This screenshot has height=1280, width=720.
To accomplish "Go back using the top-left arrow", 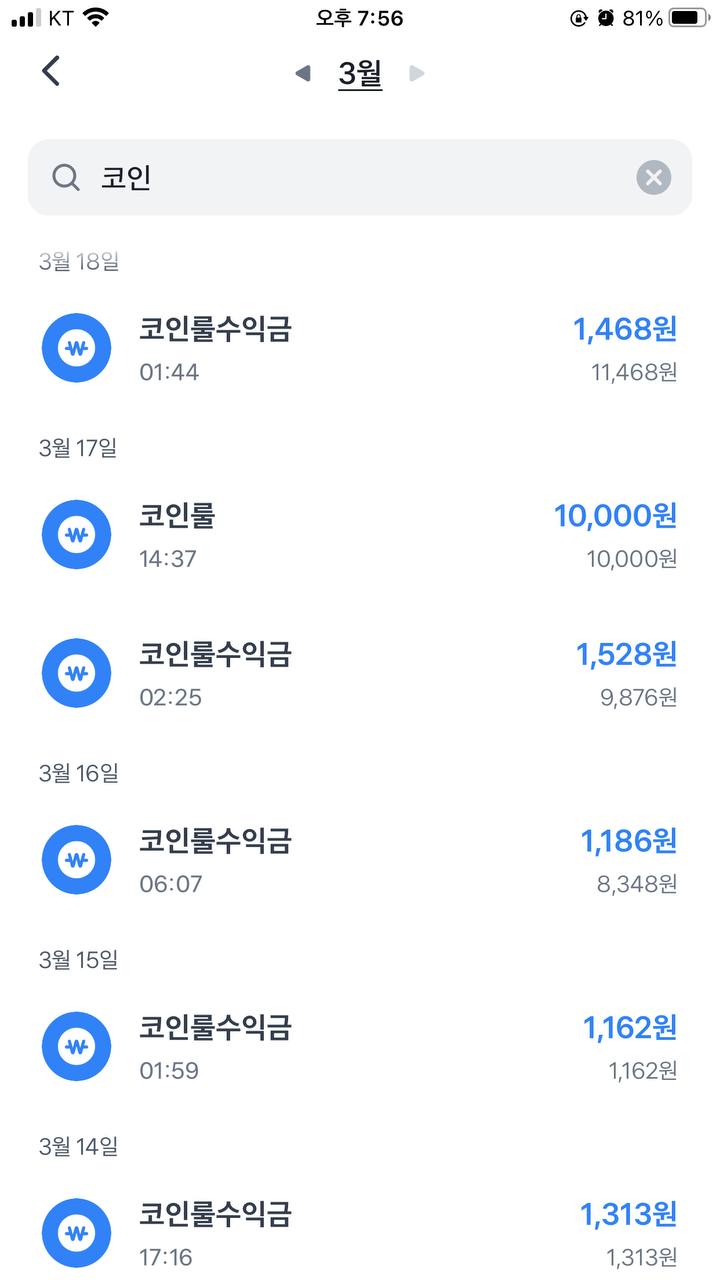I will (51, 71).
